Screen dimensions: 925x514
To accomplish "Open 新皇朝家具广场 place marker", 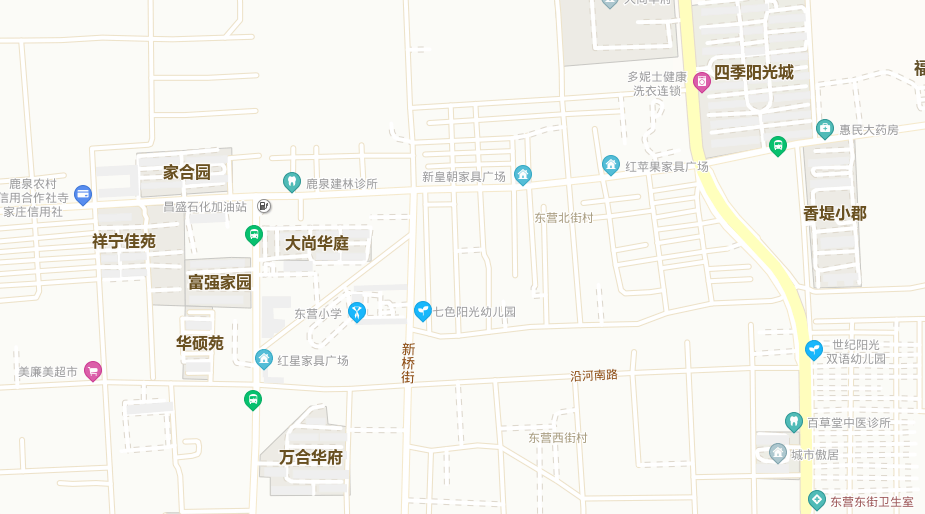I will click(x=523, y=176).
